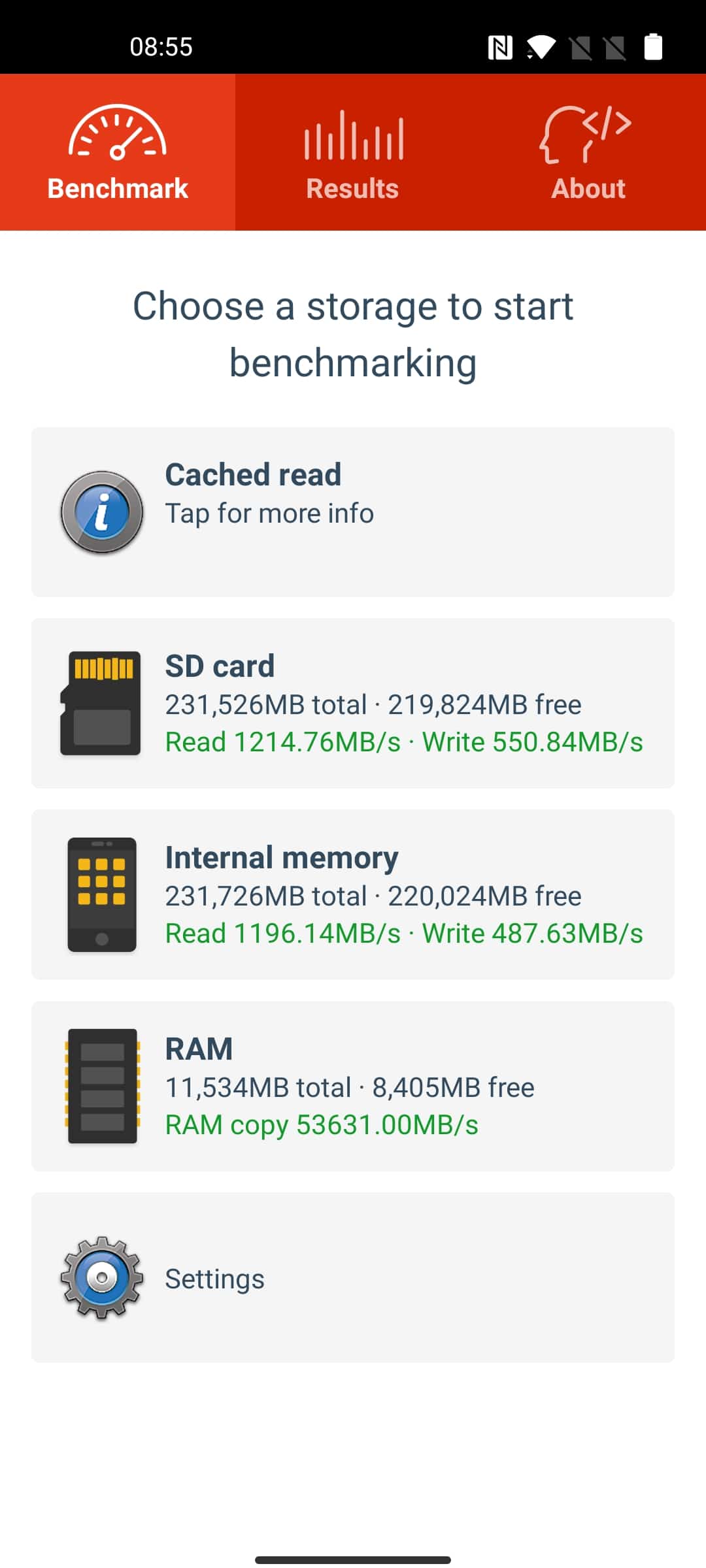
Task: Tap Cached read for more info
Action: (353, 512)
